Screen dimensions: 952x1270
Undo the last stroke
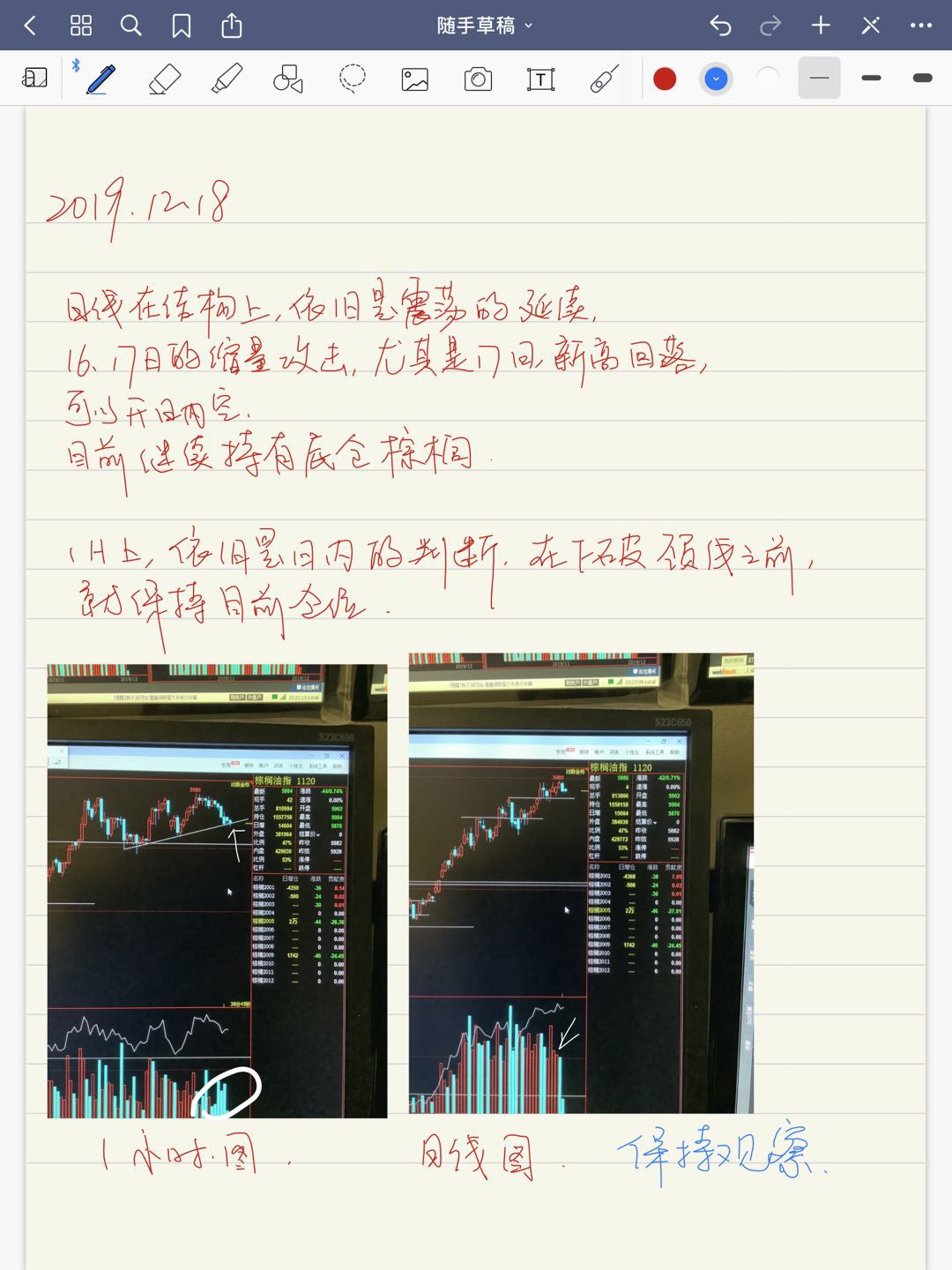point(720,26)
